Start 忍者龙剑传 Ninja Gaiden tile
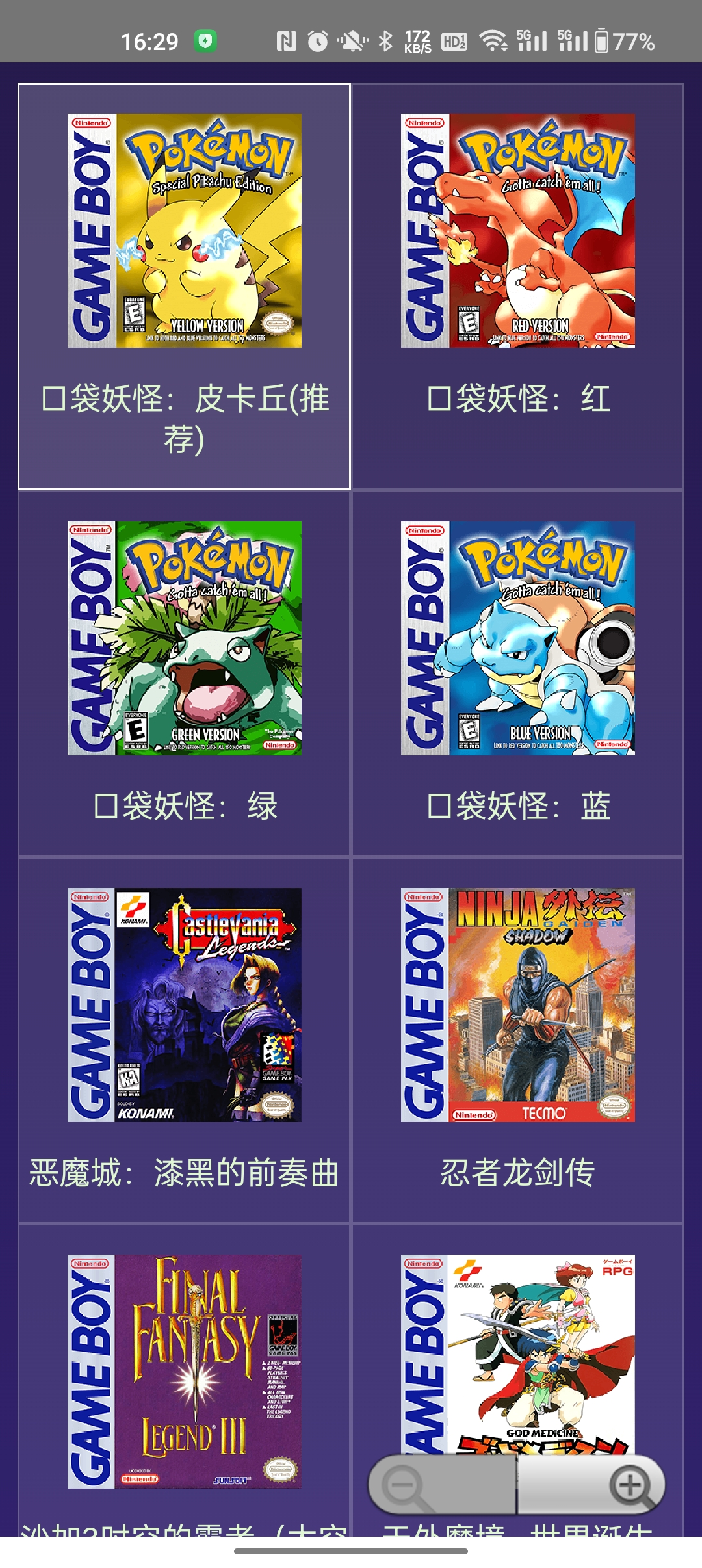 pyautogui.click(x=517, y=1040)
